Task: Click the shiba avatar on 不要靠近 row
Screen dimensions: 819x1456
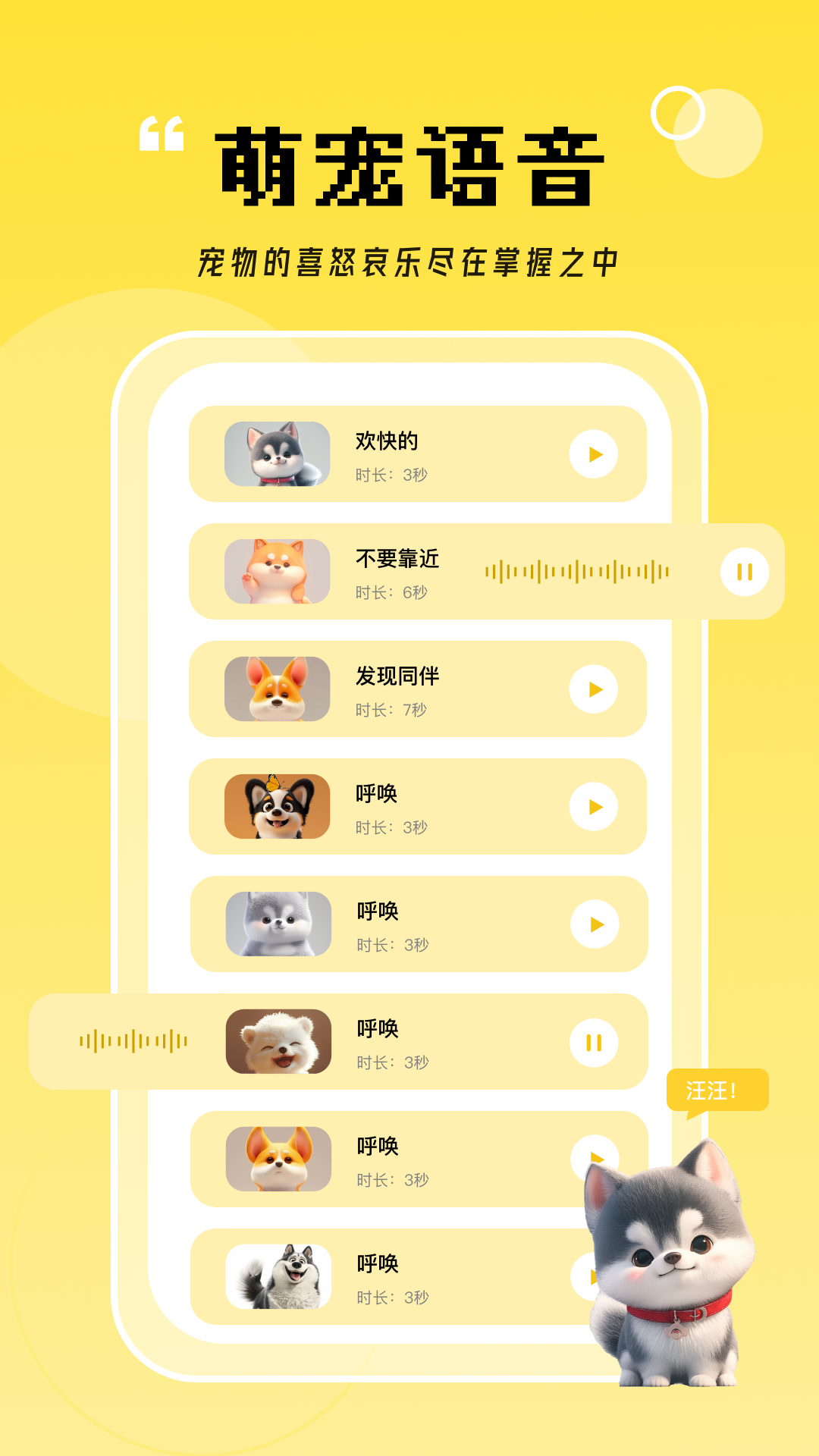Action: pos(277,573)
